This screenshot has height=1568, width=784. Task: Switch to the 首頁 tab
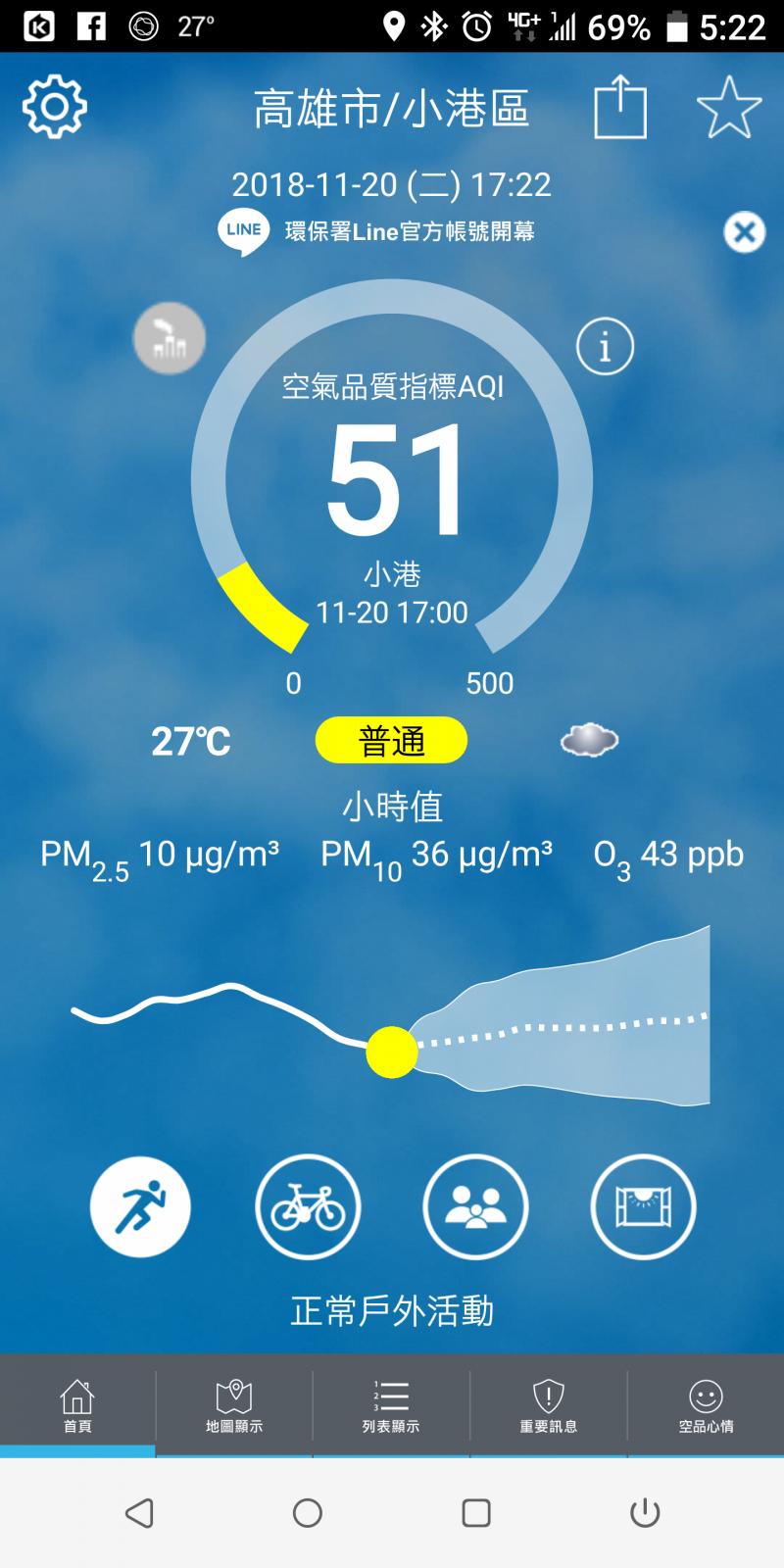tap(77, 1405)
